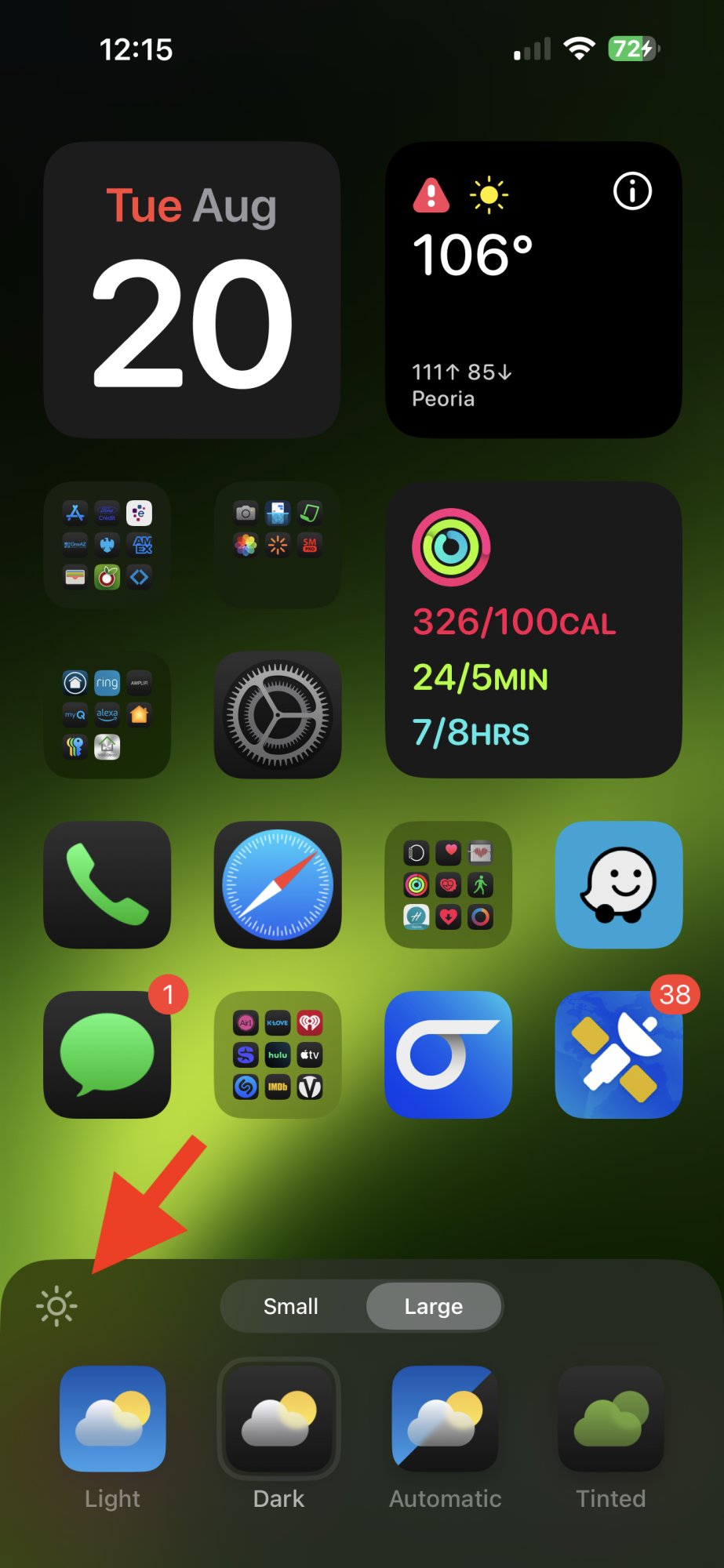The width and height of the screenshot is (724, 1568).
Task: Open the folder with Camera and Photos
Action: click(x=278, y=545)
